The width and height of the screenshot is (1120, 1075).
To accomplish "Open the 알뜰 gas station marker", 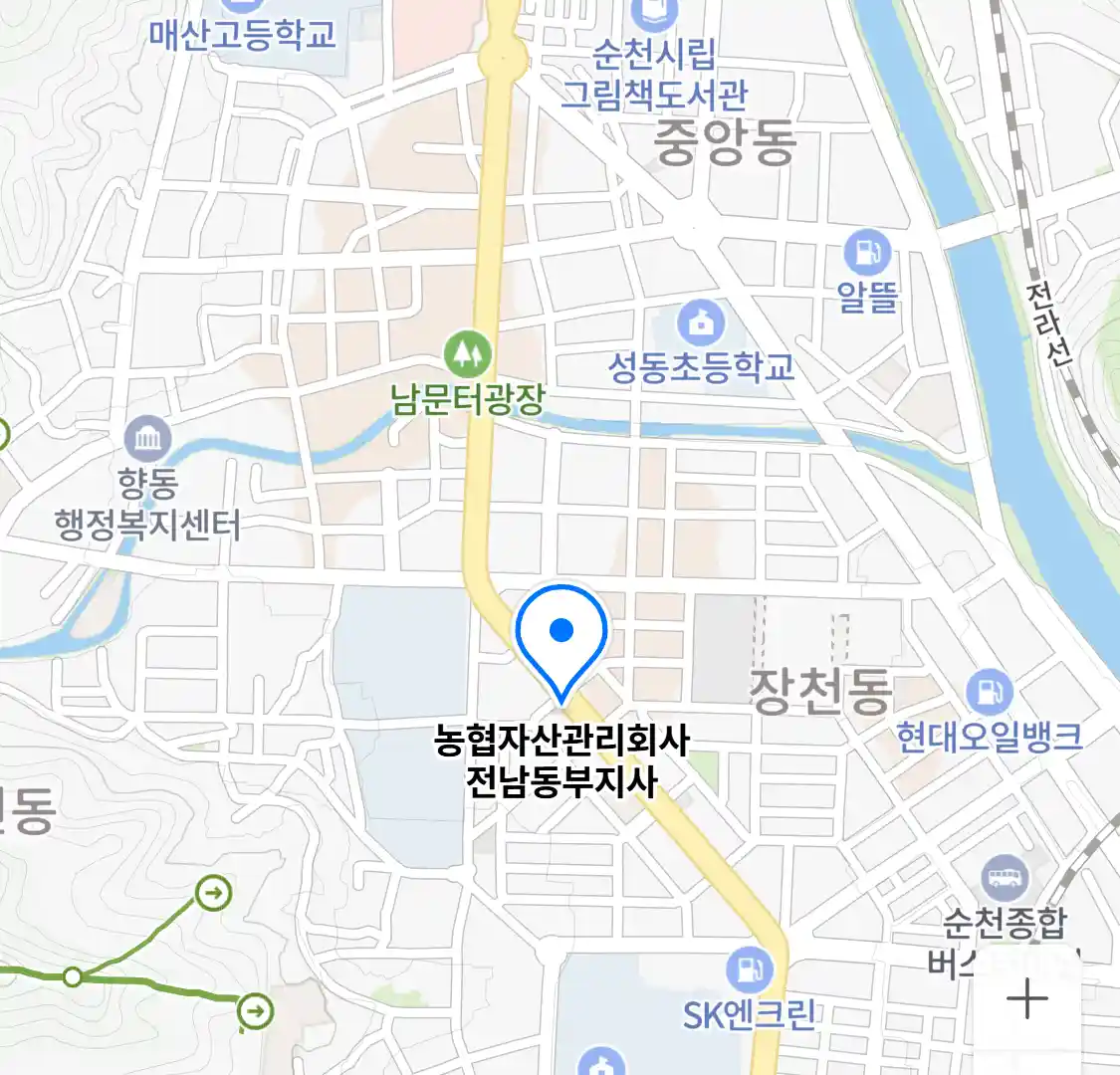I will 867,253.
